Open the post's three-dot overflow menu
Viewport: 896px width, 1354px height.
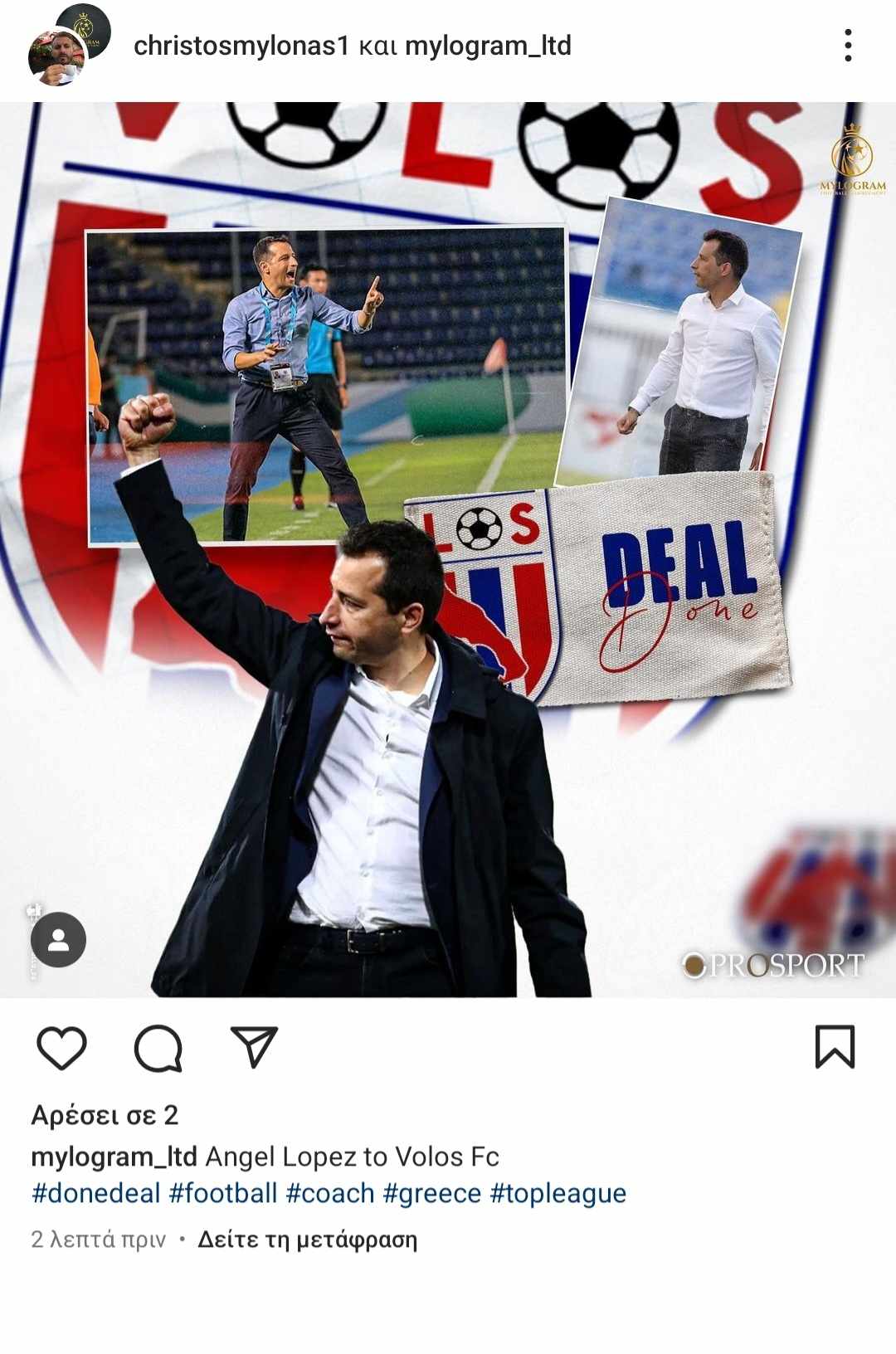point(847,46)
